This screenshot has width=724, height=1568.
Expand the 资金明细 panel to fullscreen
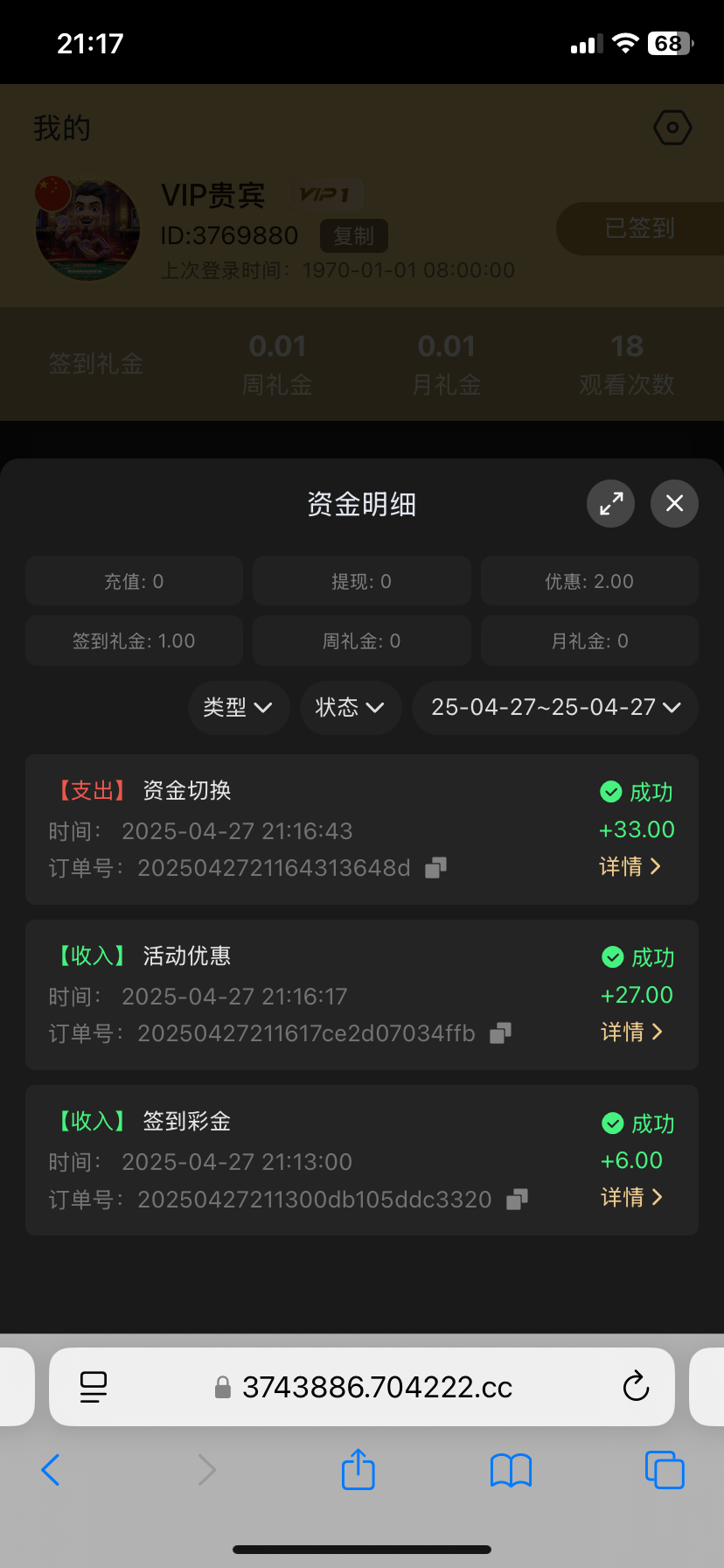tap(610, 503)
